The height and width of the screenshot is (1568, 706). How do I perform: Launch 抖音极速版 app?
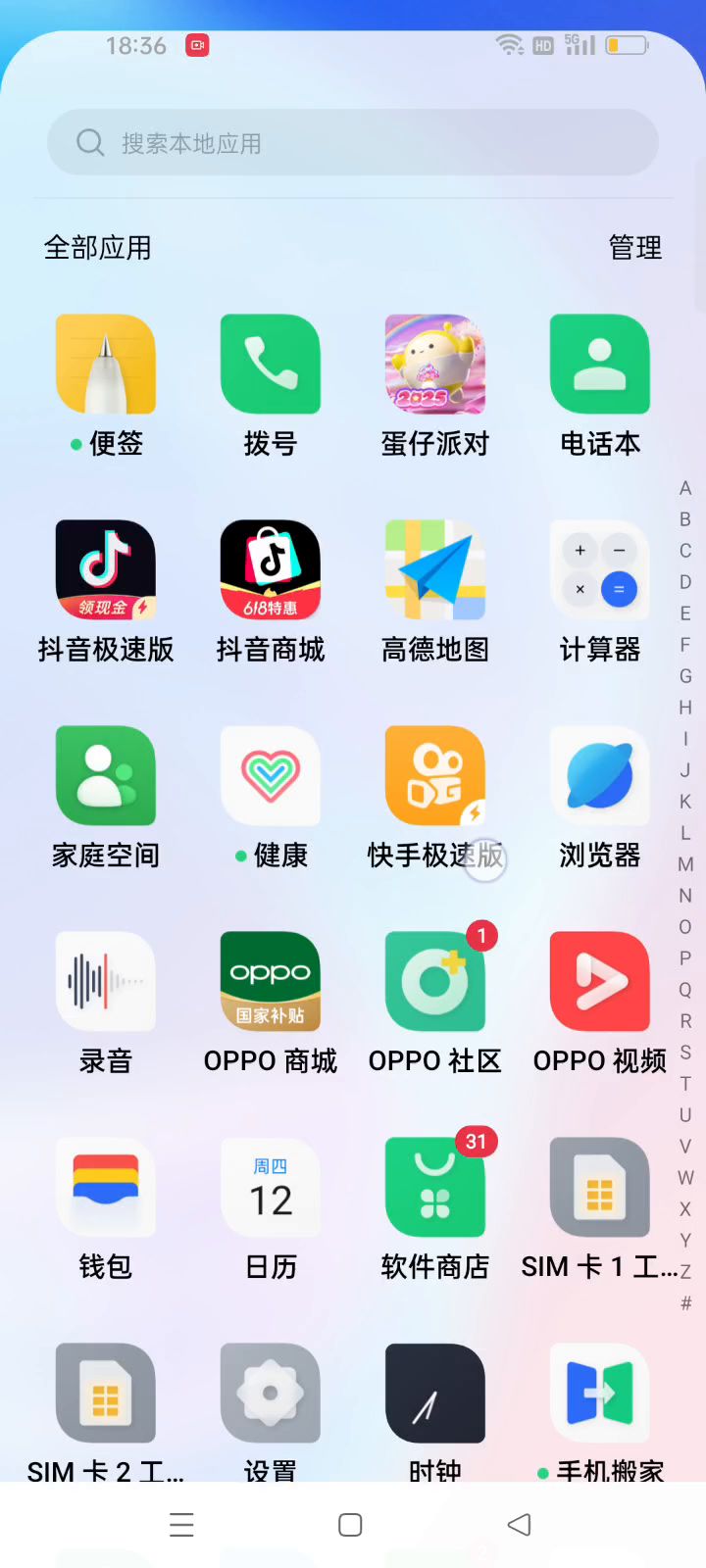click(x=106, y=570)
